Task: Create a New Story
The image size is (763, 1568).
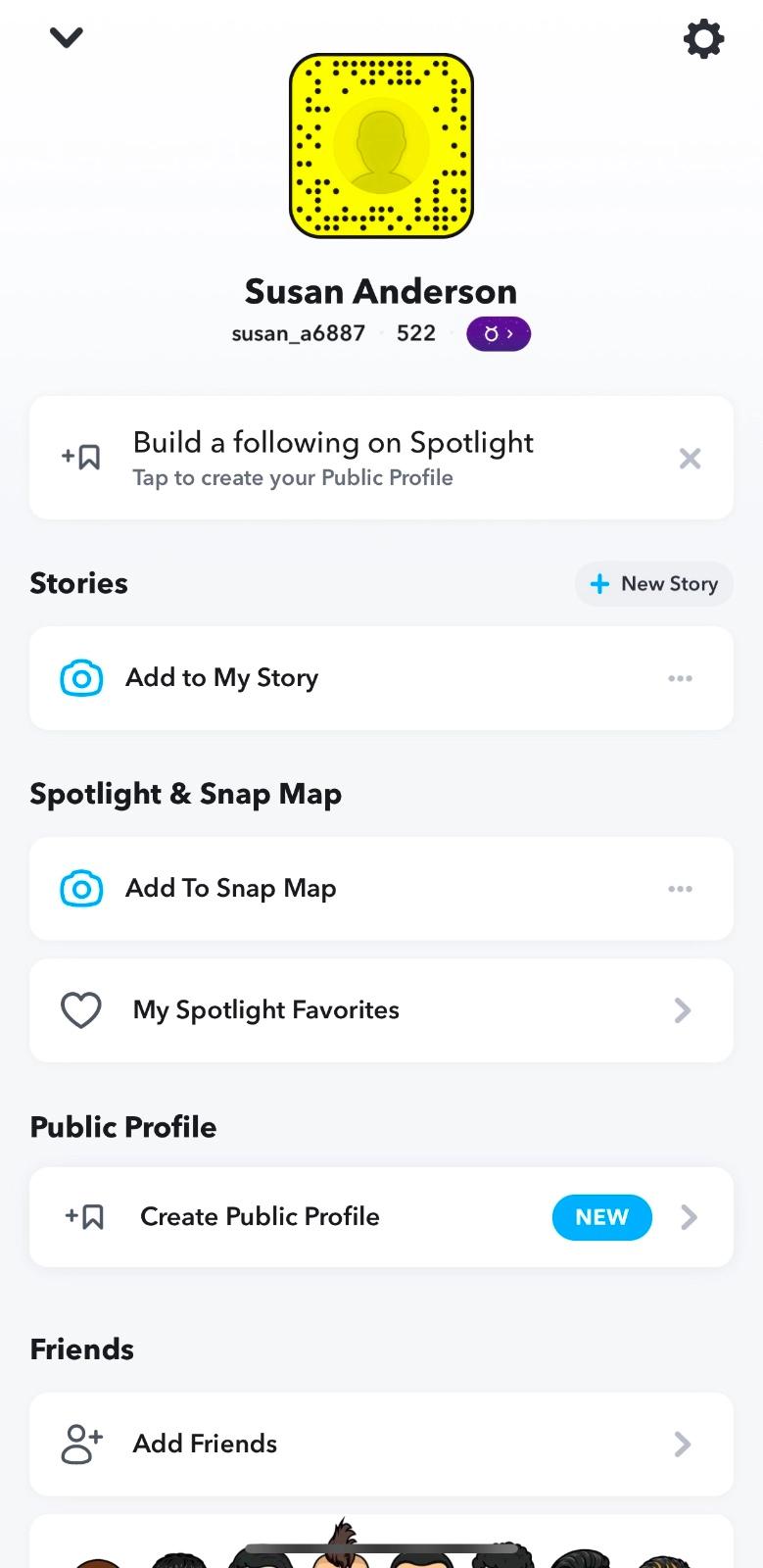Action: (653, 584)
